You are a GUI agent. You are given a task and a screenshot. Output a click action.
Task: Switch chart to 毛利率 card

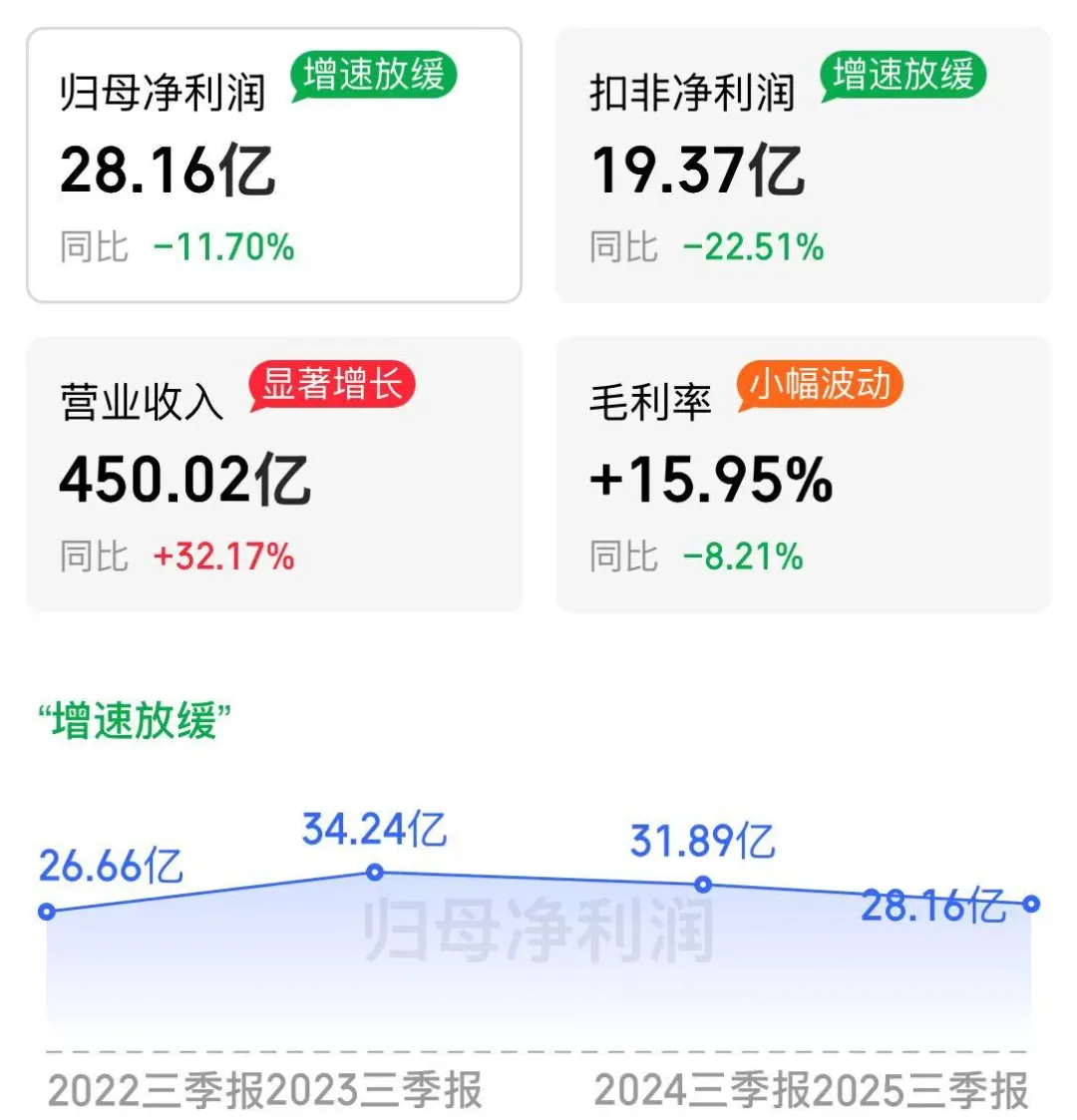tap(803, 474)
